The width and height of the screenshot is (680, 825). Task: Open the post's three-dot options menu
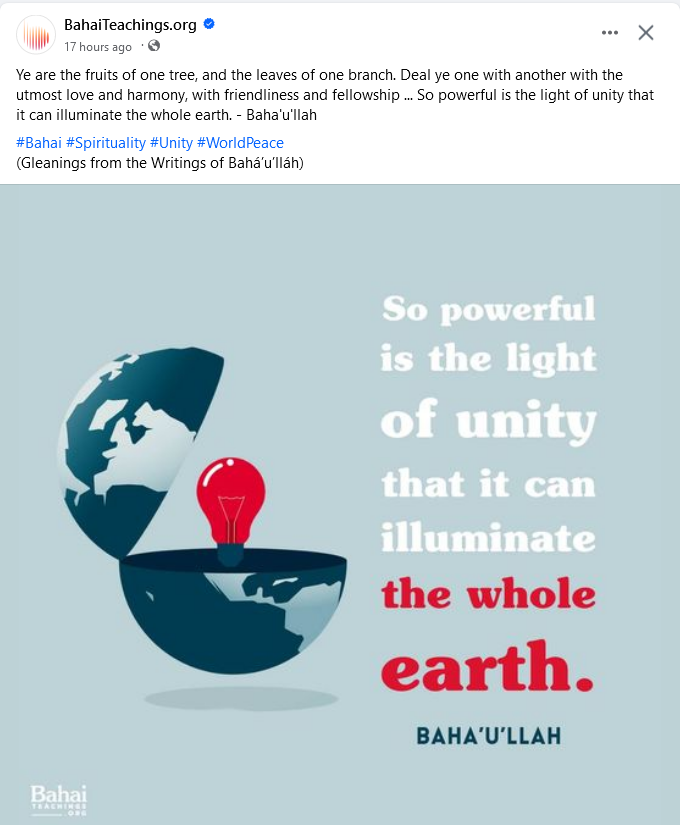[610, 32]
